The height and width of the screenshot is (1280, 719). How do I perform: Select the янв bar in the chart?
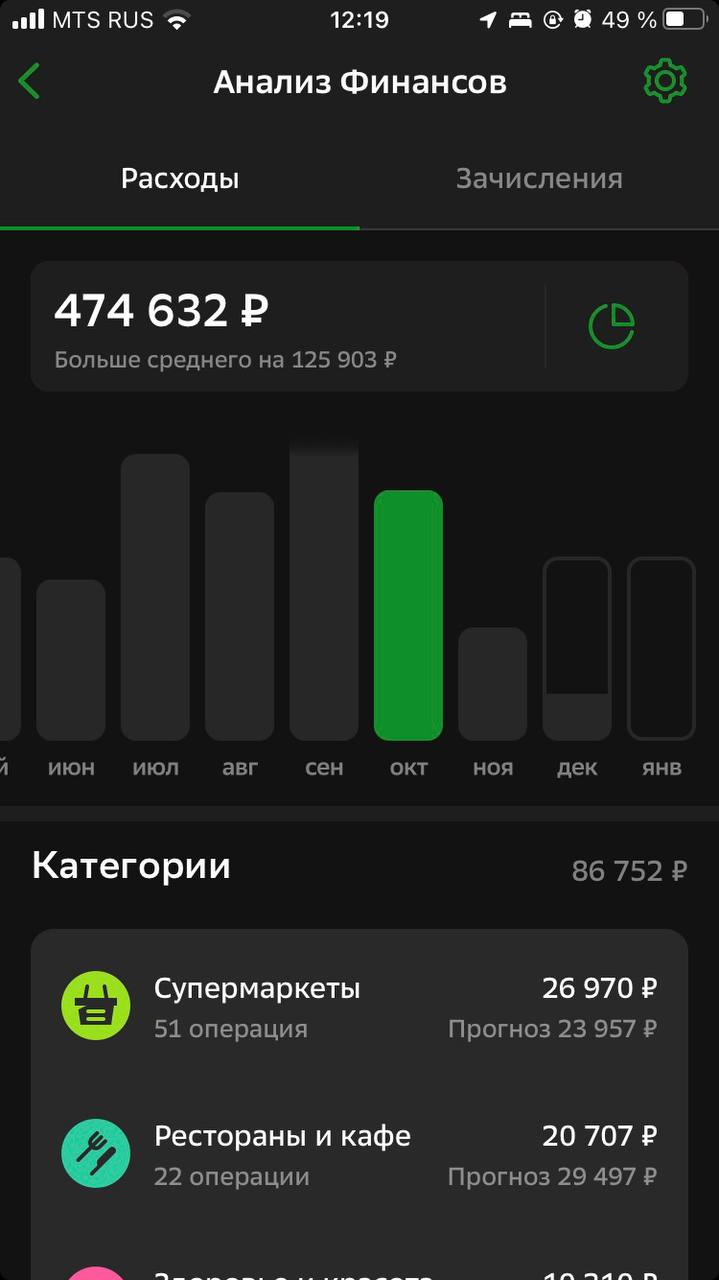pyautogui.click(x=661, y=650)
